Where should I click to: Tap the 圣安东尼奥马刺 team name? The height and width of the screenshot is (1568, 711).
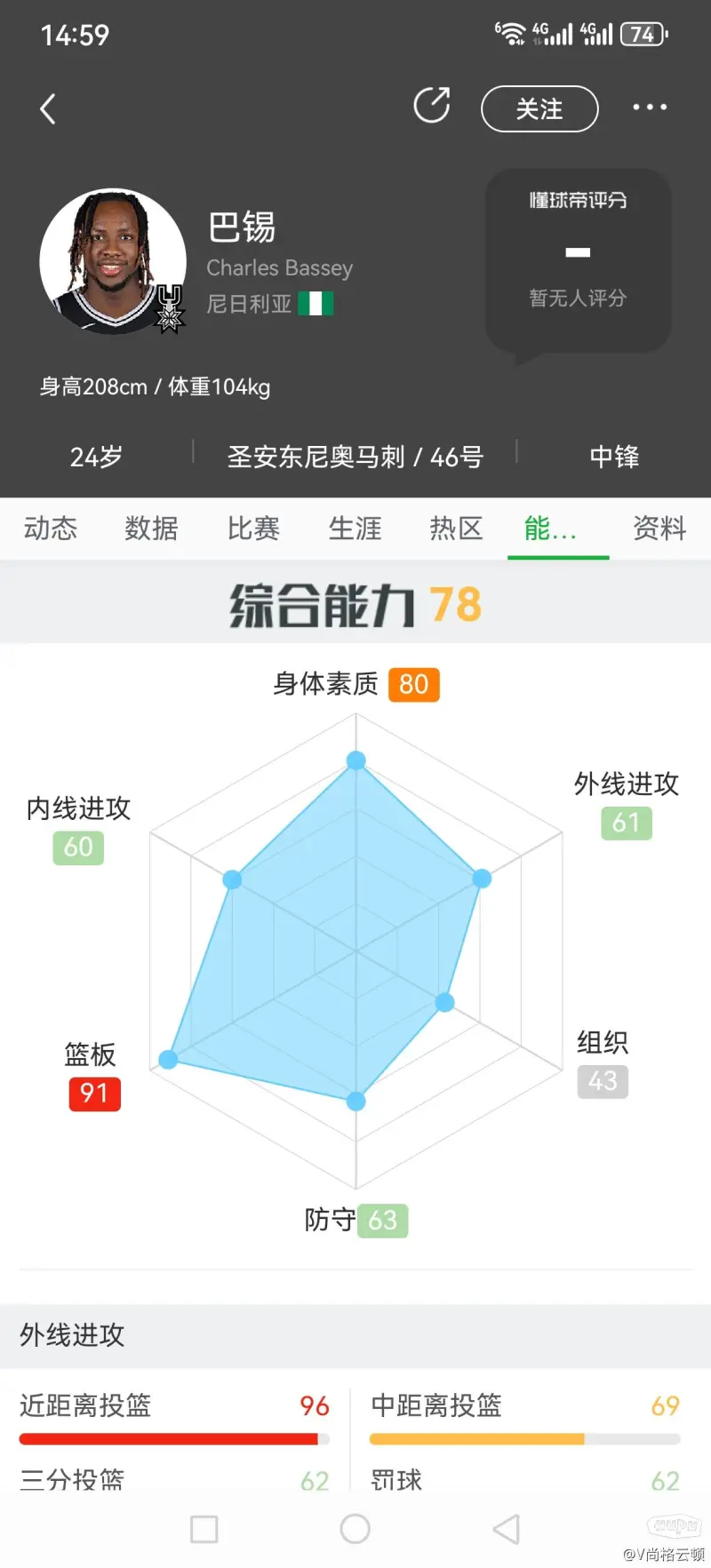(x=316, y=457)
